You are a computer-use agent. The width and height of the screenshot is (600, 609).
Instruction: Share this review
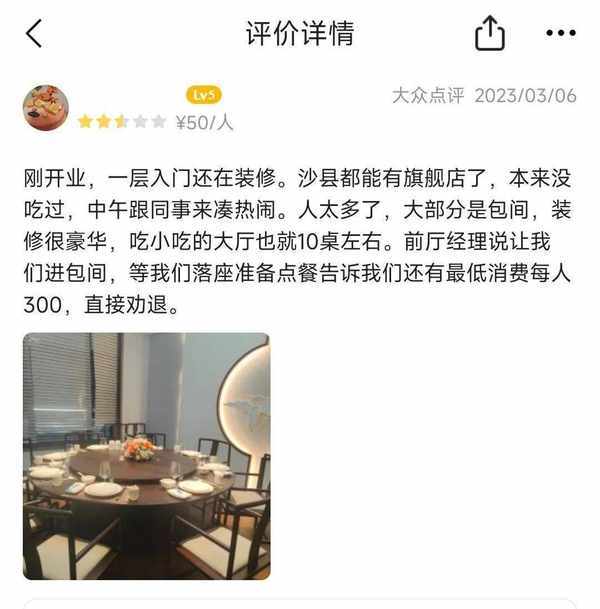(489, 34)
